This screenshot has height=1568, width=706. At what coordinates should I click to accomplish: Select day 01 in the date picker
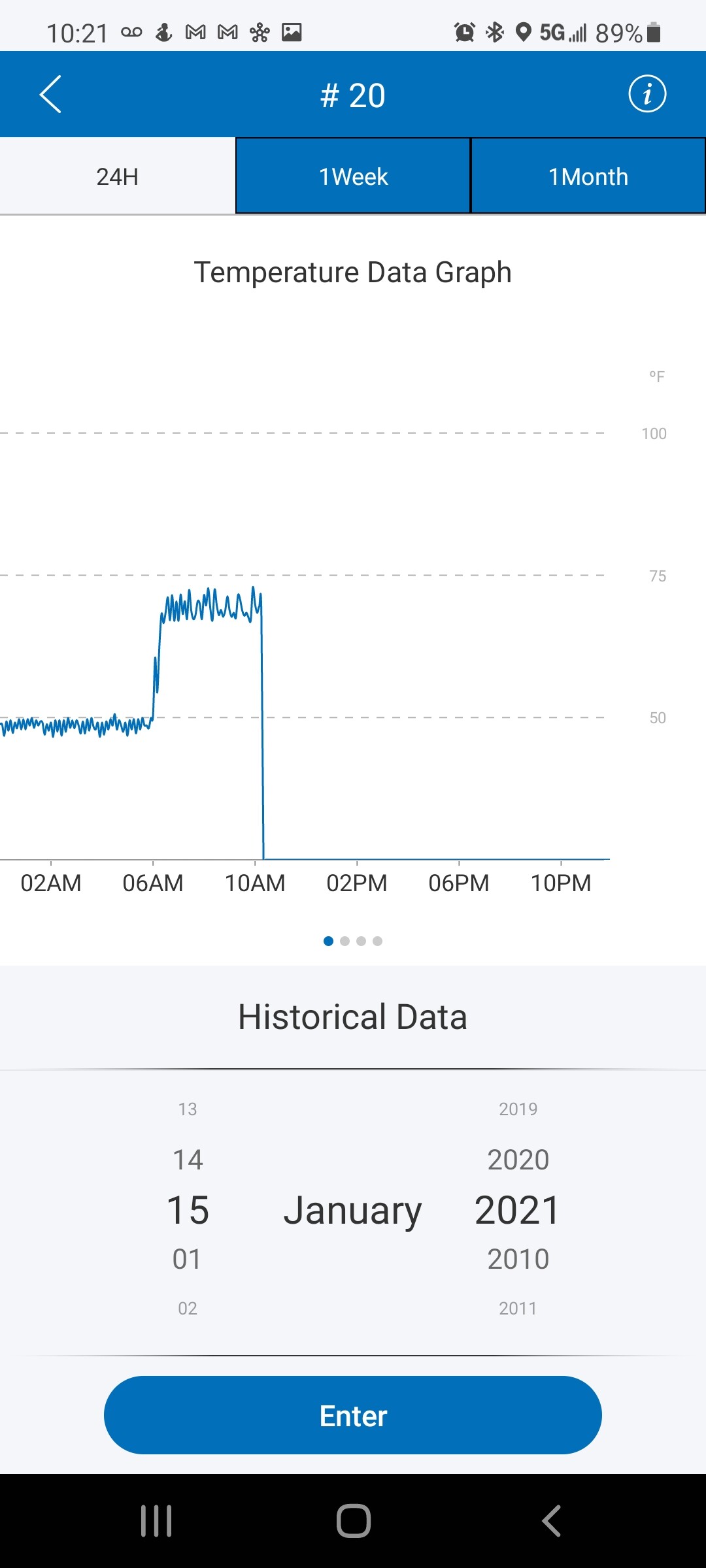click(x=187, y=1259)
